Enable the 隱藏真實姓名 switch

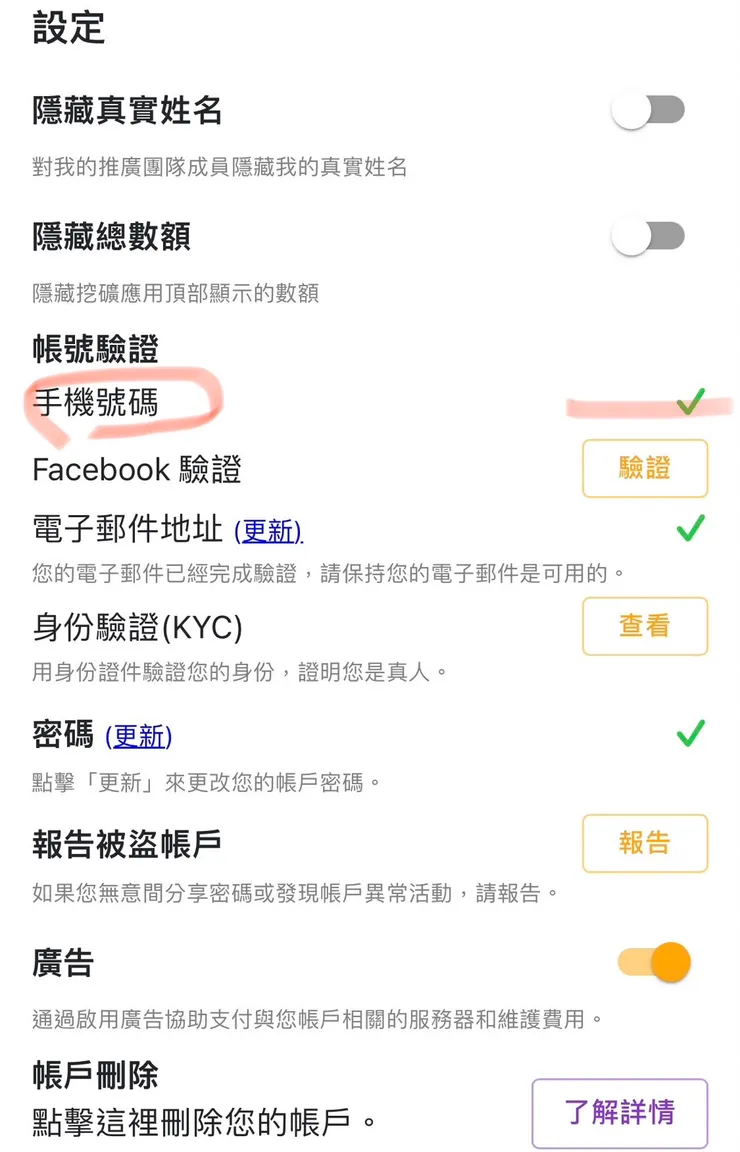click(x=645, y=110)
